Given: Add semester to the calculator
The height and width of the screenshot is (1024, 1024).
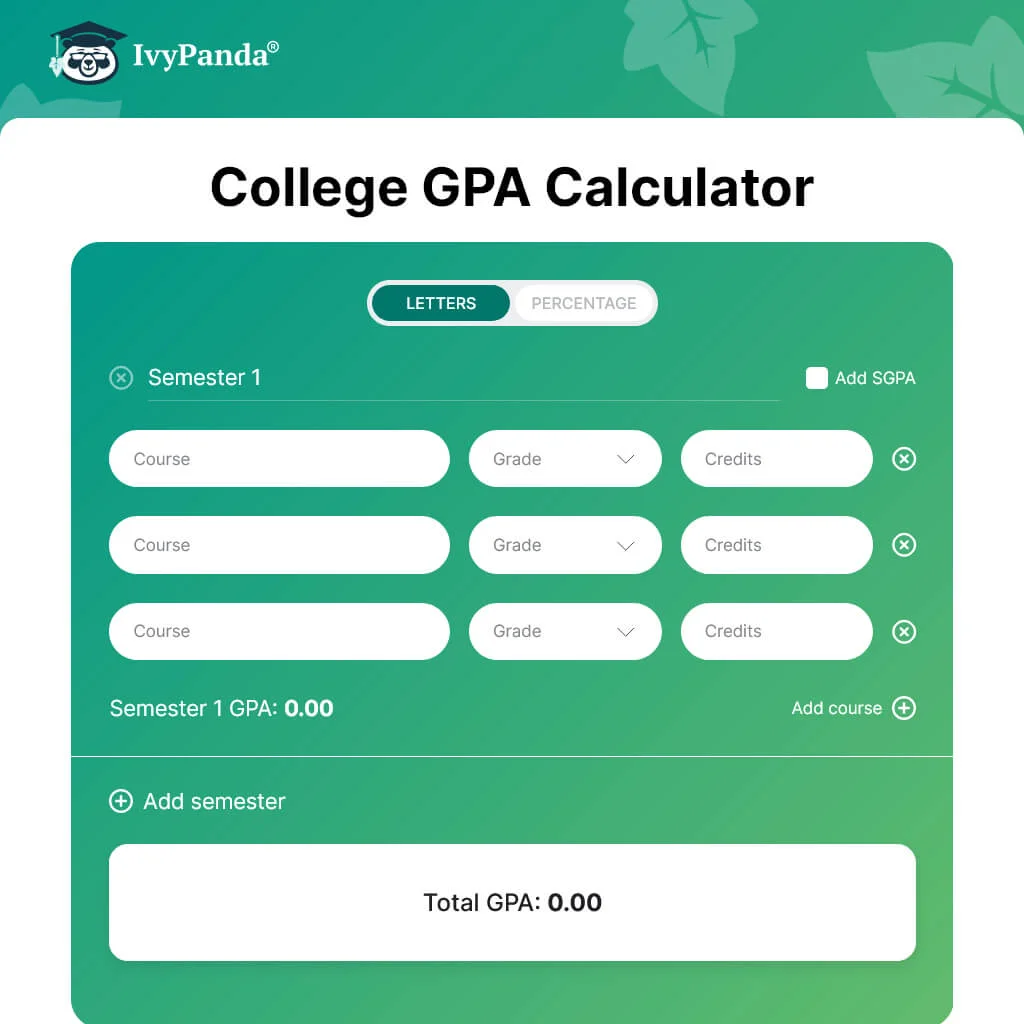Looking at the screenshot, I should pos(197,801).
